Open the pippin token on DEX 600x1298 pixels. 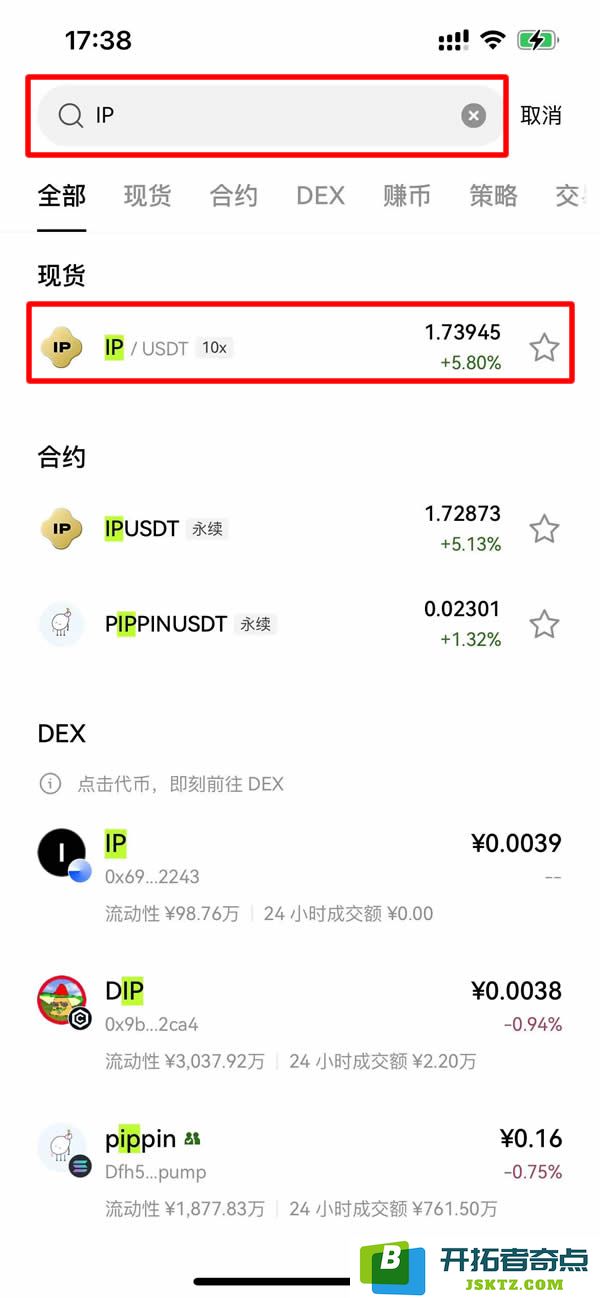click(300, 1170)
